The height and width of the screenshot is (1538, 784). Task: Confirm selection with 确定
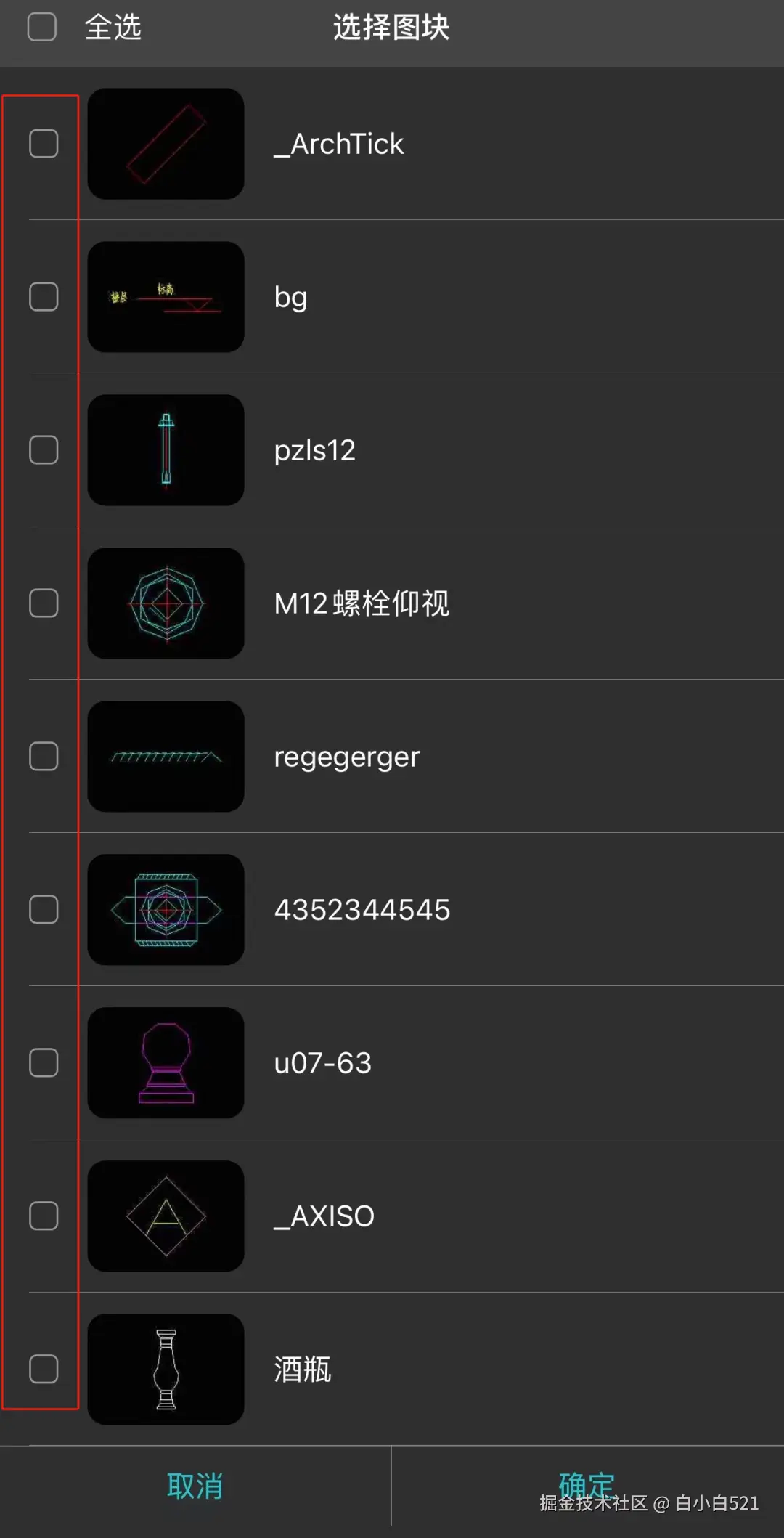tap(587, 1485)
